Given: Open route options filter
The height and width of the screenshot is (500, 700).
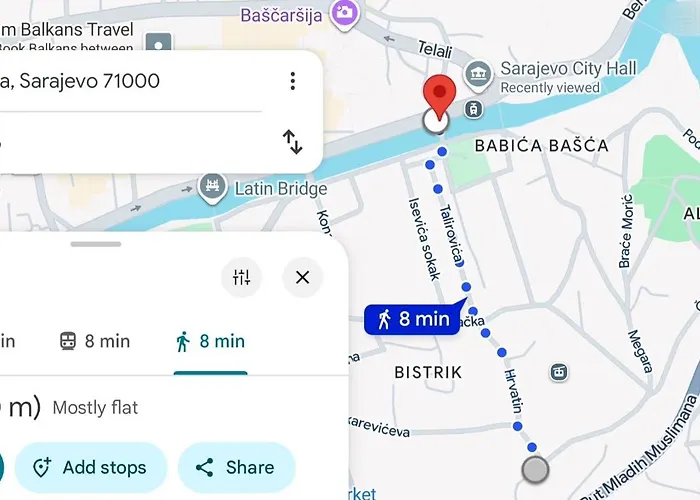Looking at the screenshot, I should click(241, 278).
